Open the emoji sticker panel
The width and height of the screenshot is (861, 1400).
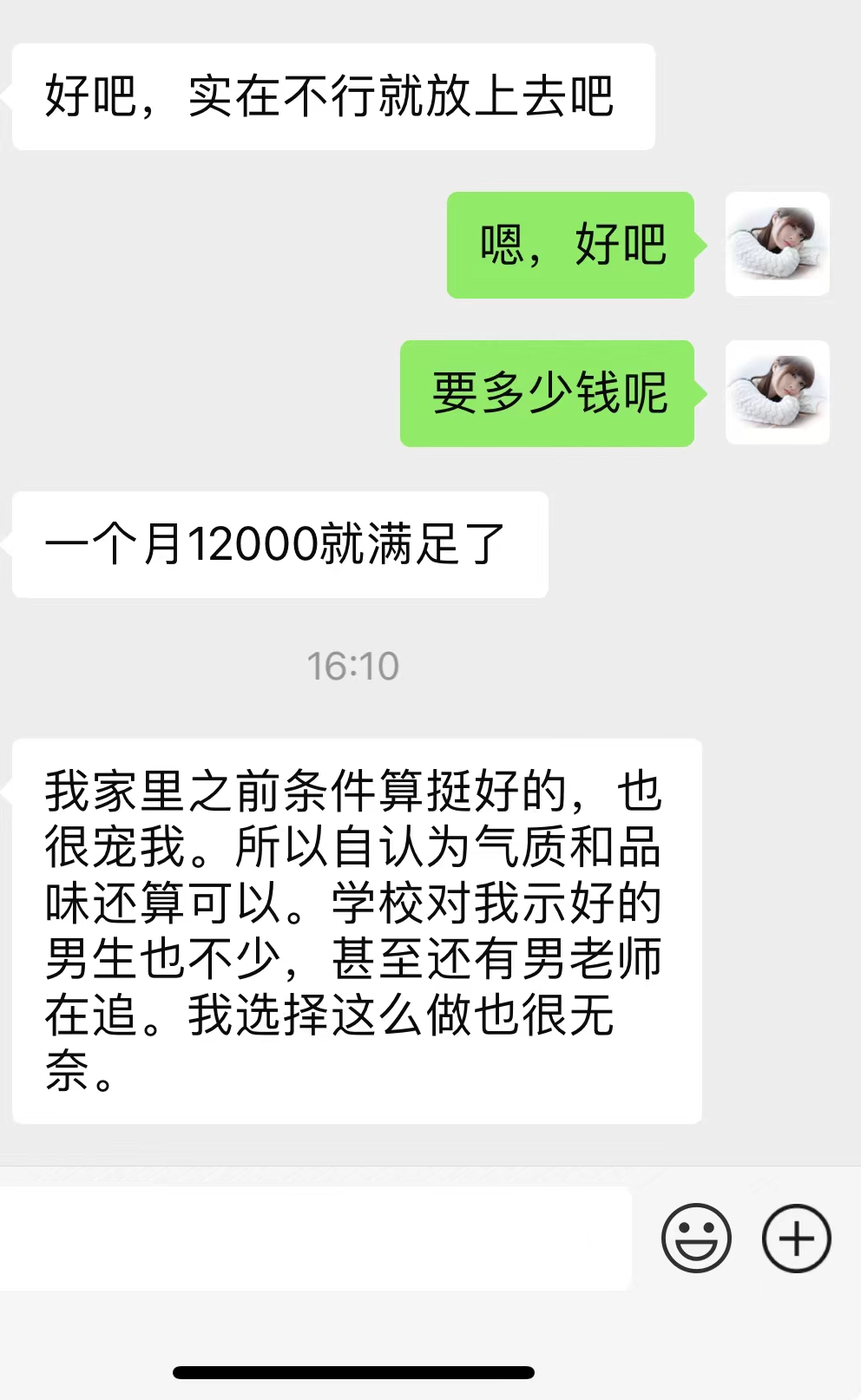[696, 1238]
